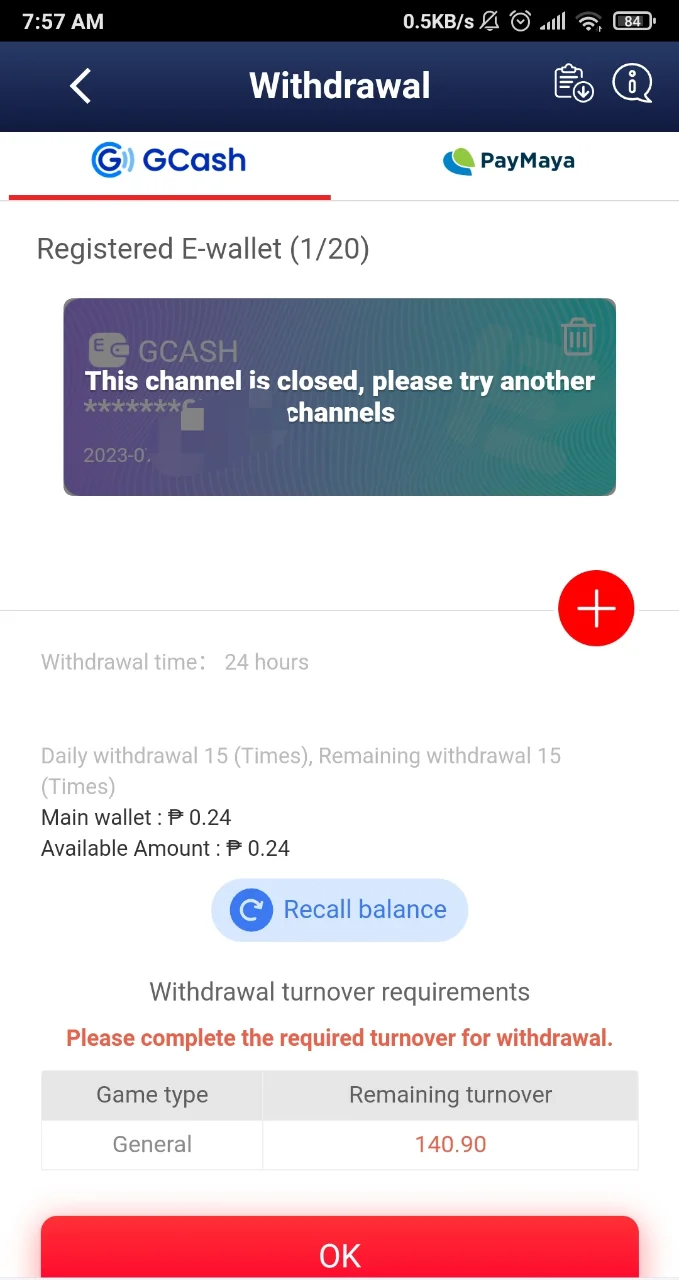The width and height of the screenshot is (679, 1280).
Task: Open the withdrawal records icon
Action: click(574, 84)
